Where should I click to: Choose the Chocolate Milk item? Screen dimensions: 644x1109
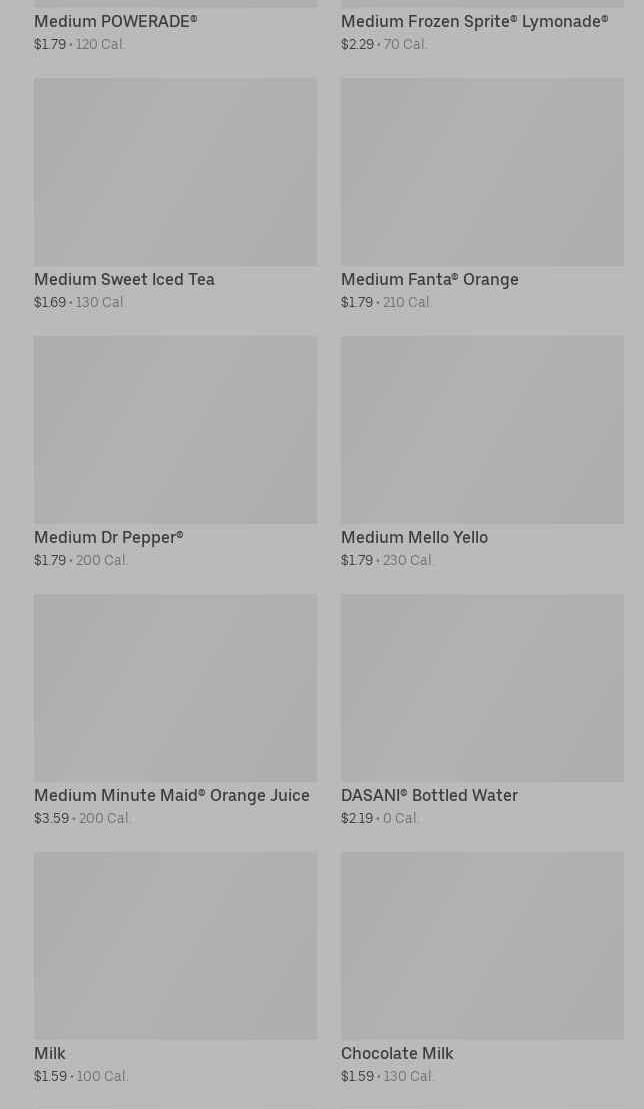482,968
